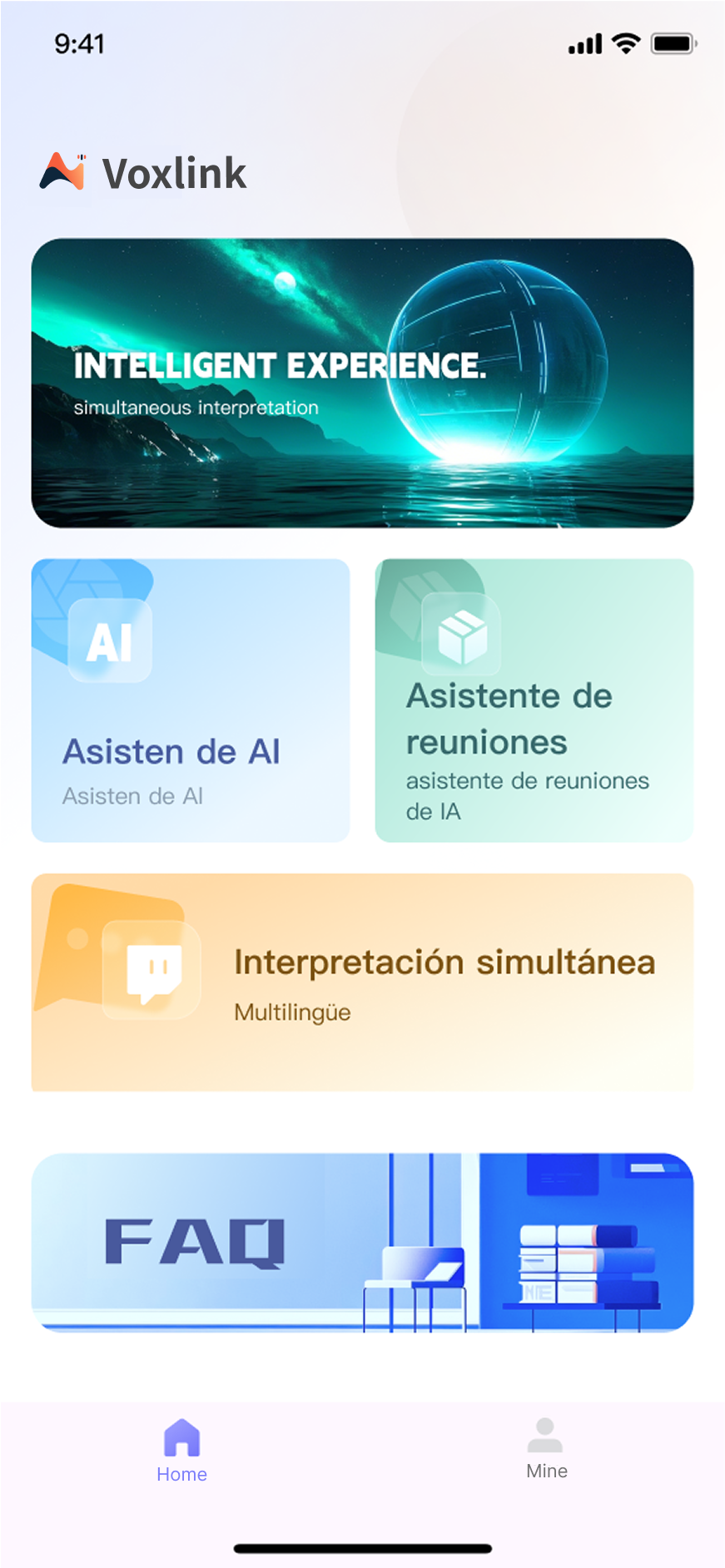Viewport: 725px width, 1568px height.
Task: Launch Interpretación simultánea
Action: (x=362, y=982)
